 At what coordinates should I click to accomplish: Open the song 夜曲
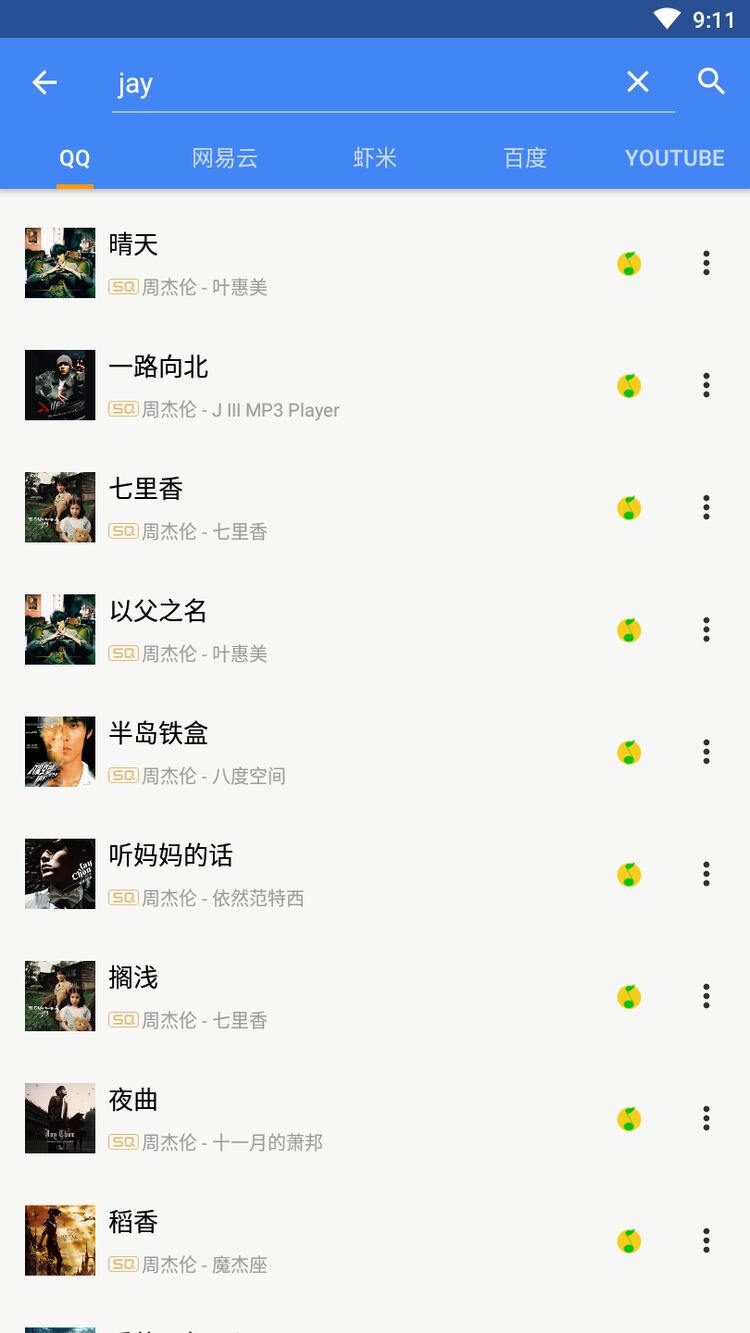pyautogui.click(x=375, y=1118)
